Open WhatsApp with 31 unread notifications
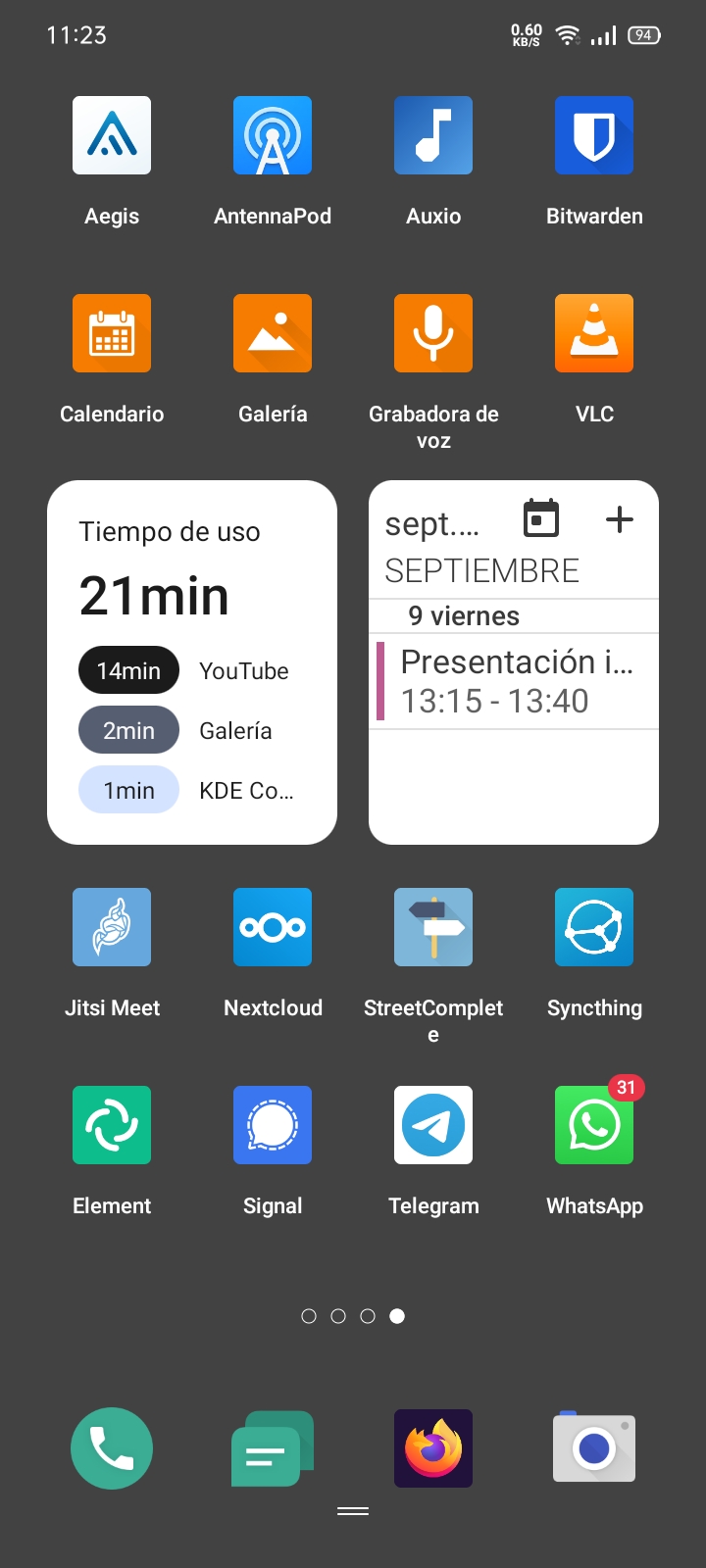Screen dimensions: 706x1568 point(593,1125)
